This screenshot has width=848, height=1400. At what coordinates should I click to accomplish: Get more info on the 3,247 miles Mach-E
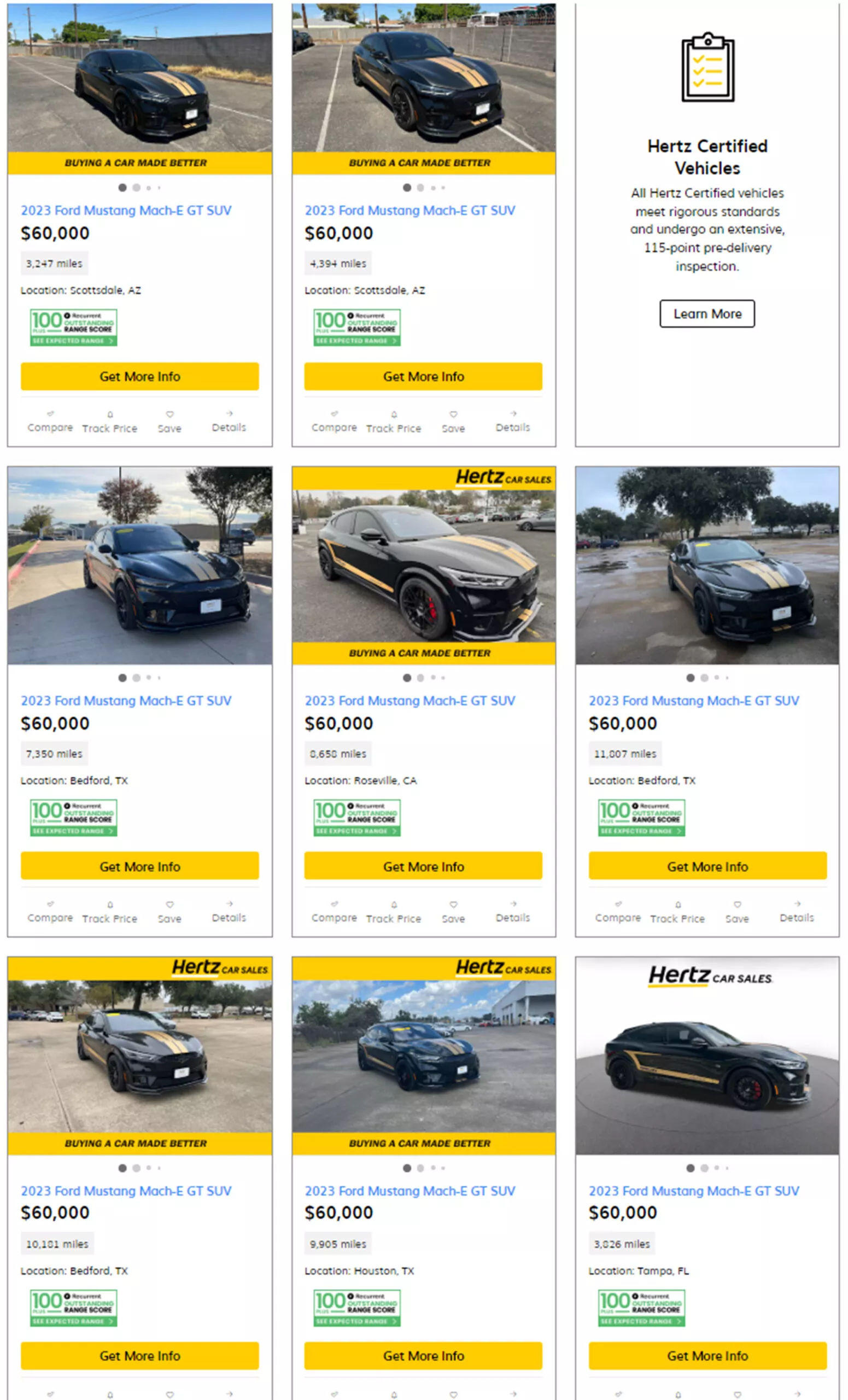[140, 376]
